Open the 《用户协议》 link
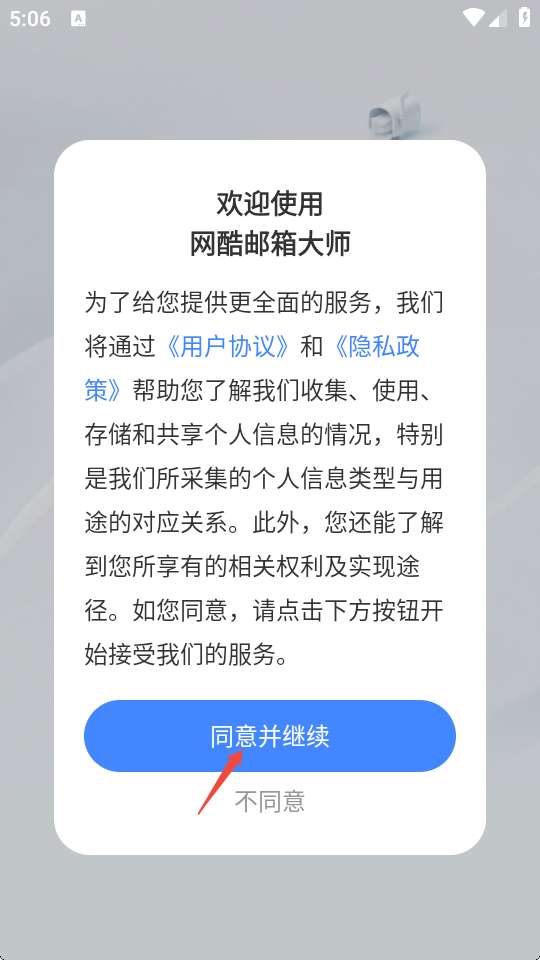This screenshot has height=960, width=540. pos(228,347)
